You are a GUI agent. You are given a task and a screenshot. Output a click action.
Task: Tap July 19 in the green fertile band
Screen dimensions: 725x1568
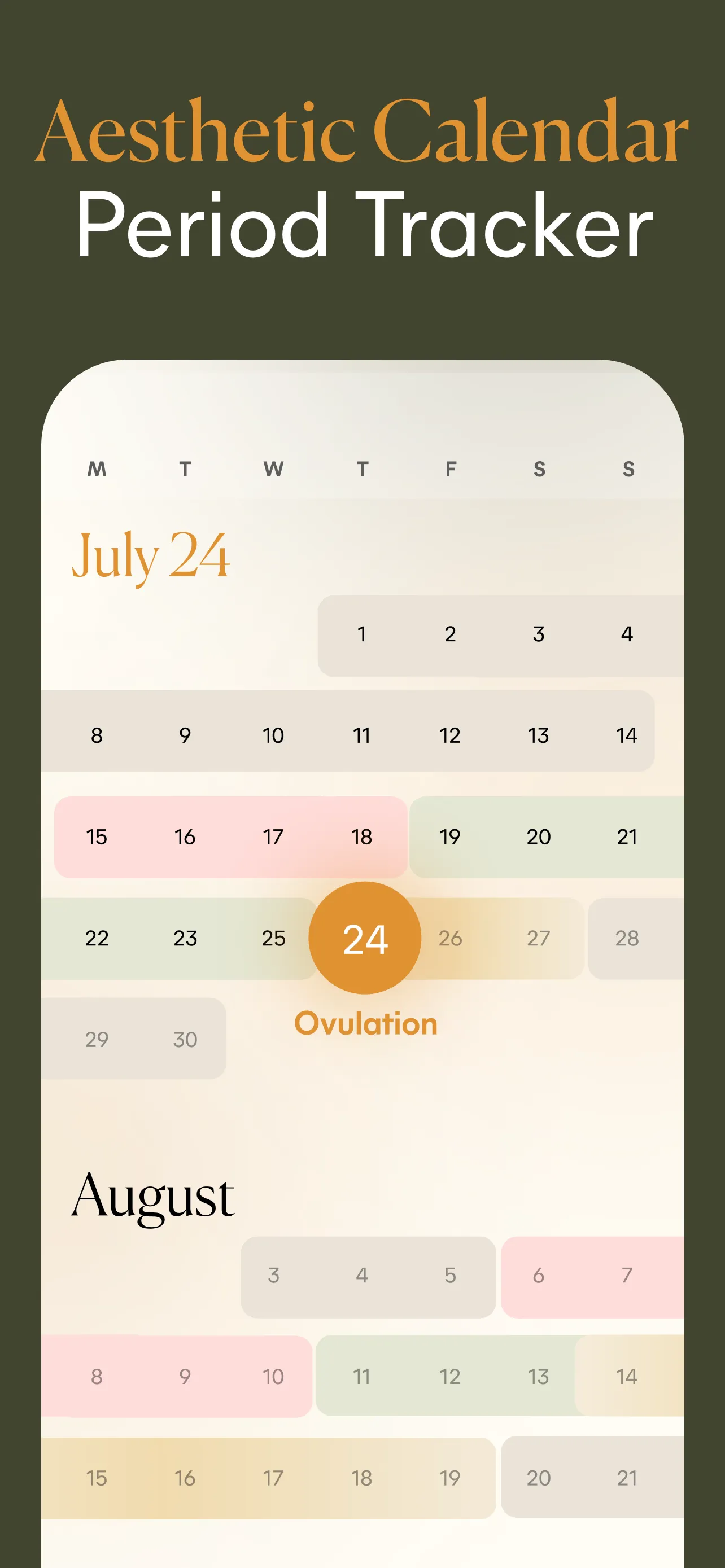click(451, 836)
